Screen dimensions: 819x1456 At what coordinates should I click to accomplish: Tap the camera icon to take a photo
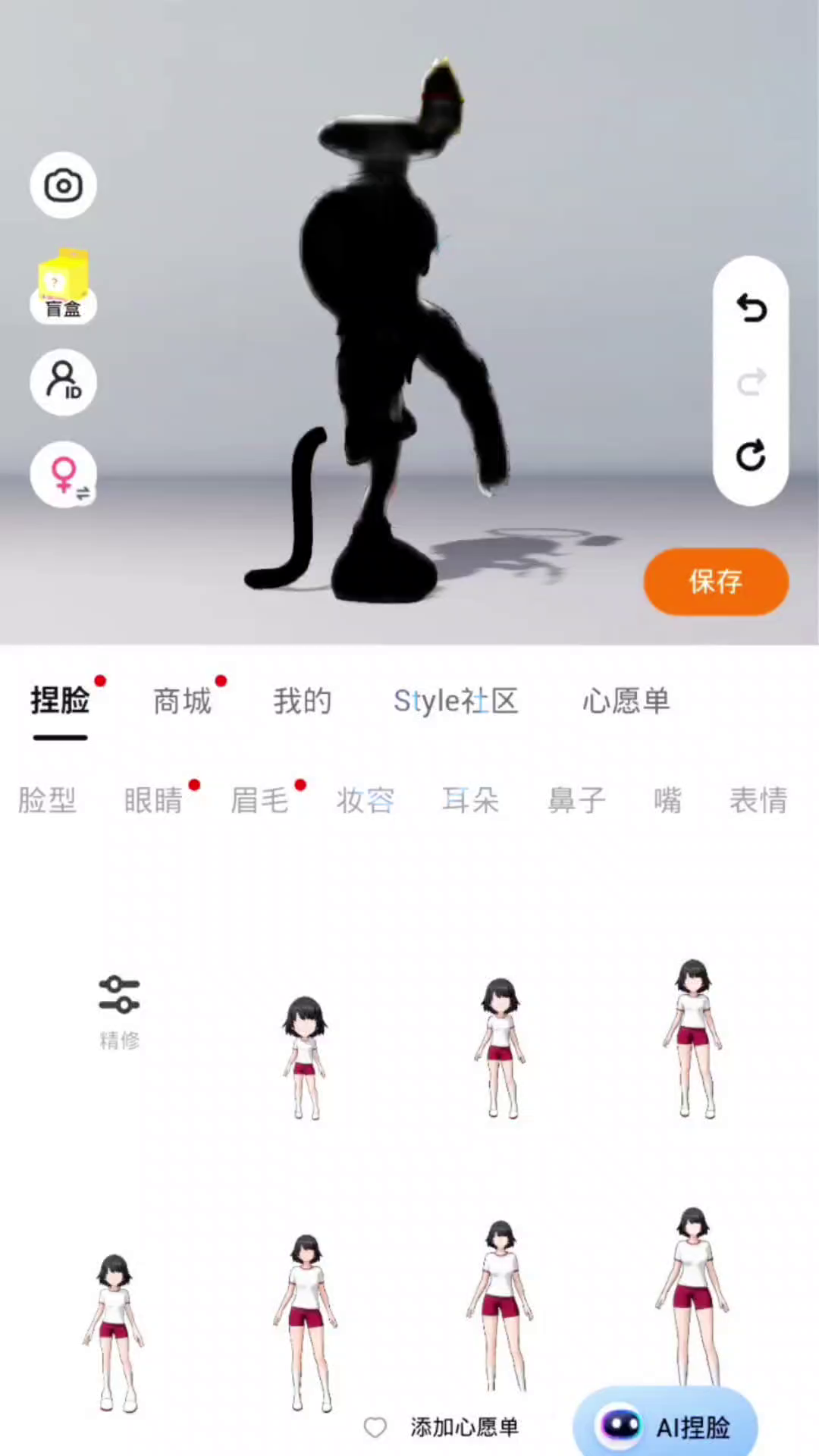click(63, 185)
